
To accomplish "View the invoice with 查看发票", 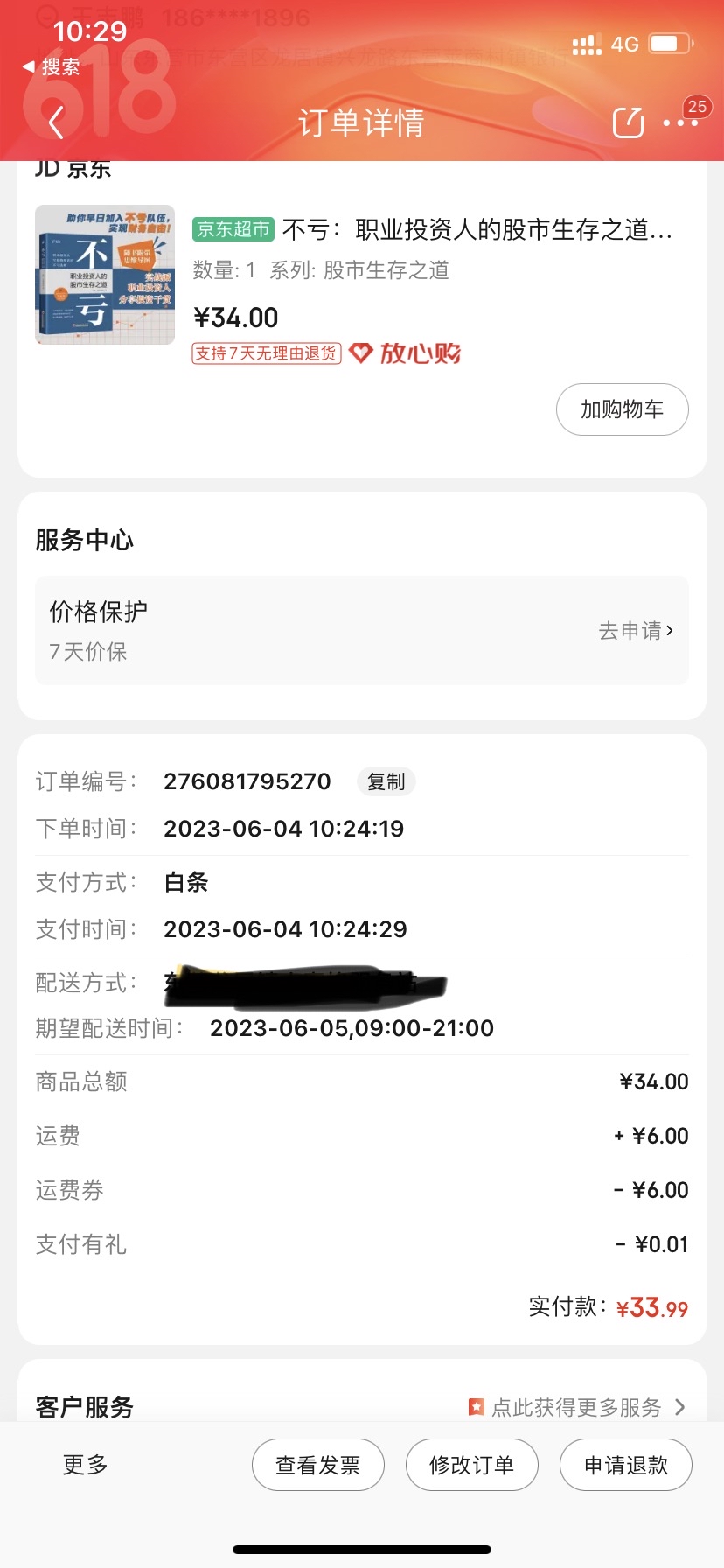I will (318, 1465).
